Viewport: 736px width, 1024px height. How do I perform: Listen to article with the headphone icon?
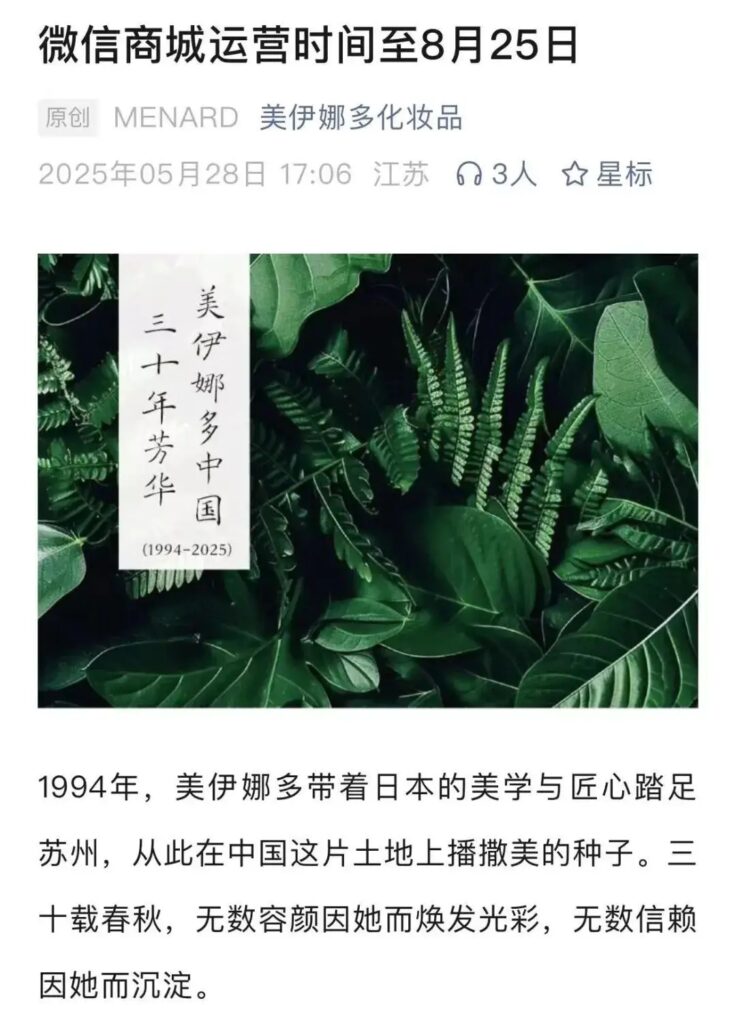[468, 175]
